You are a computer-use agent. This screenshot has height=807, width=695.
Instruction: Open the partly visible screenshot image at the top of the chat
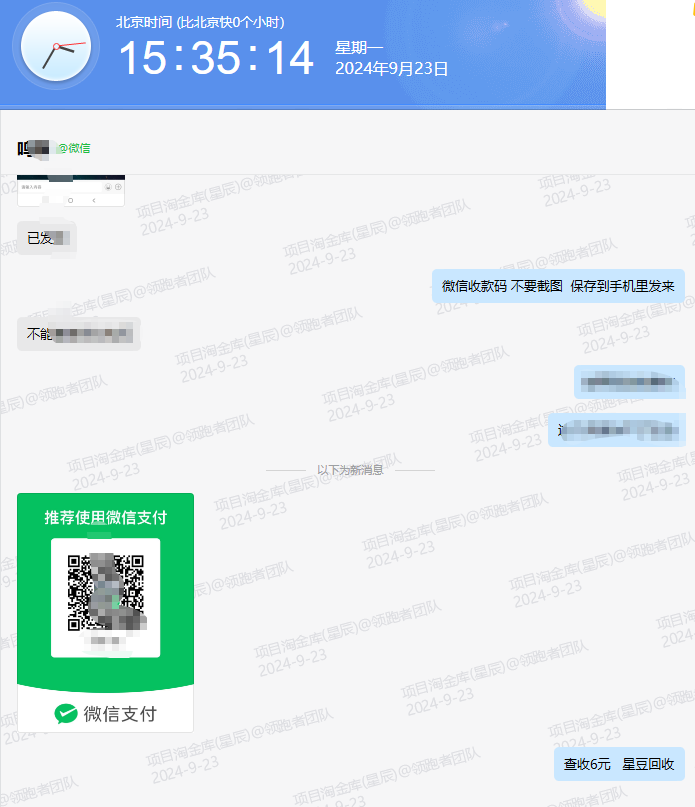pyautogui.click(x=71, y=191)
